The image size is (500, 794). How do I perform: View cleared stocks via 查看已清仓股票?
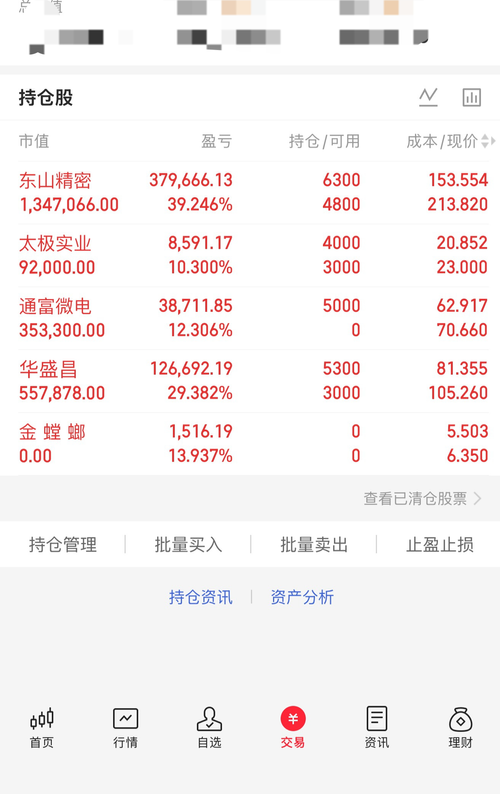coord(422,499)
